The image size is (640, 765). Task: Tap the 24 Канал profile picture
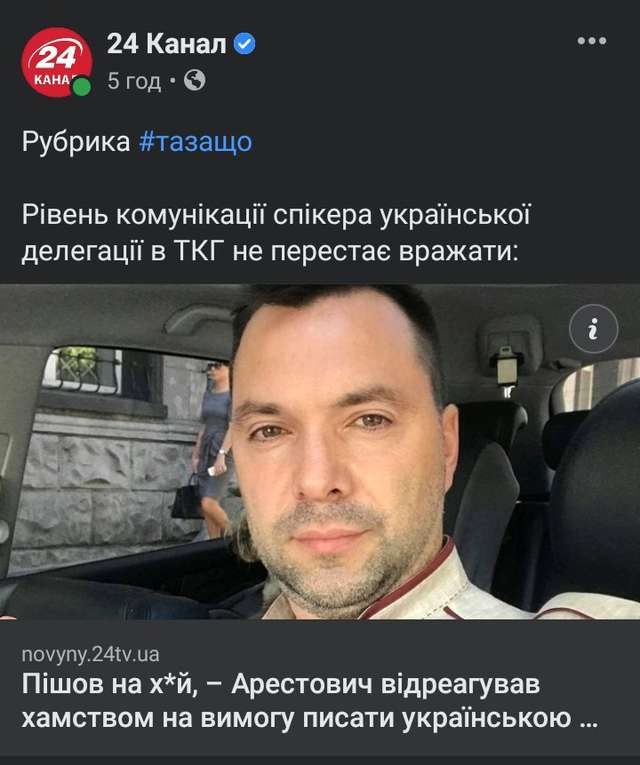[x=57, y=62]
